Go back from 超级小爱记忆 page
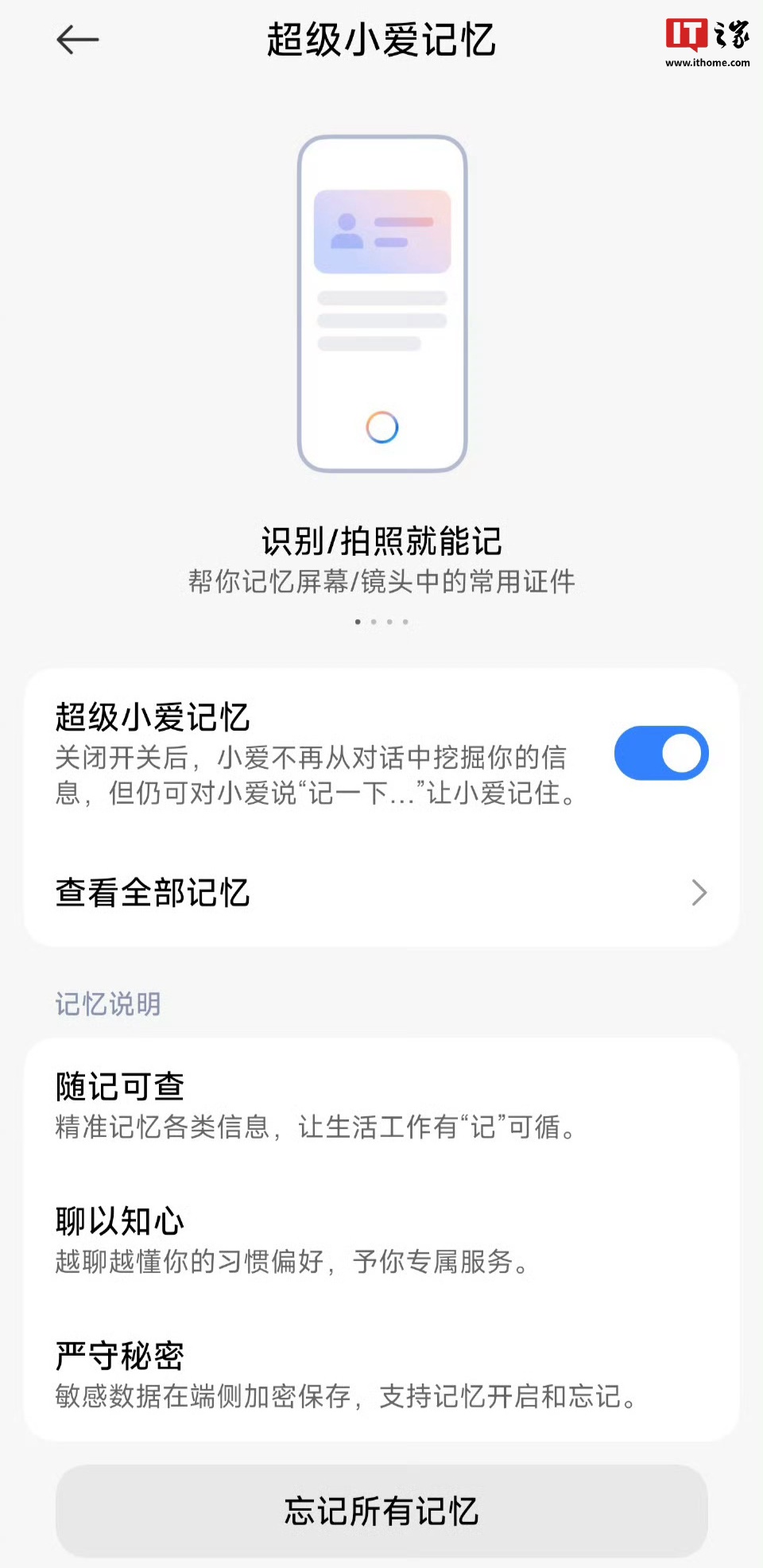This screenshot has width=763, height=1568. [x=78, y=40]
